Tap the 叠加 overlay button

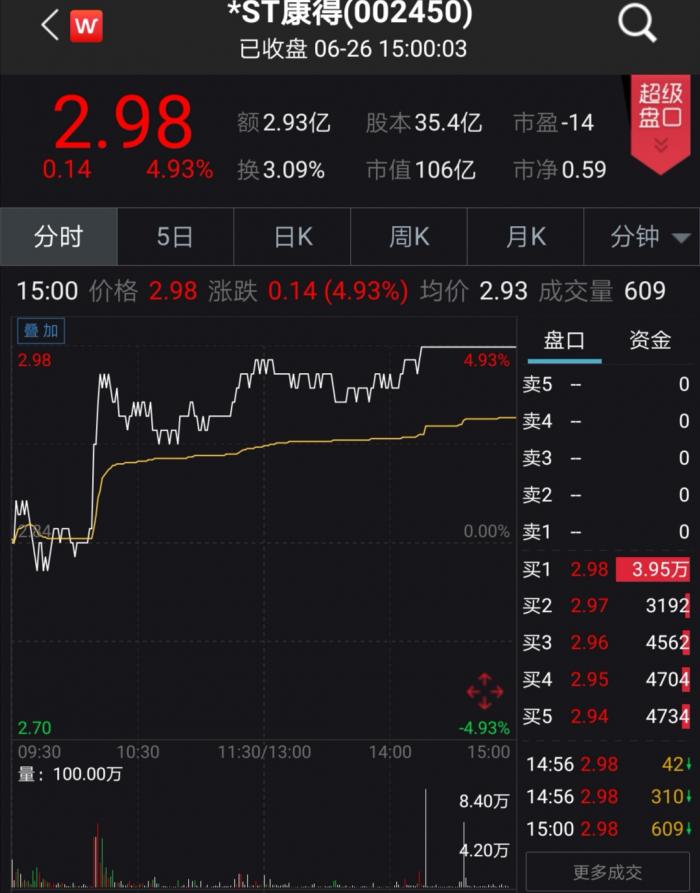click(41, 331)
